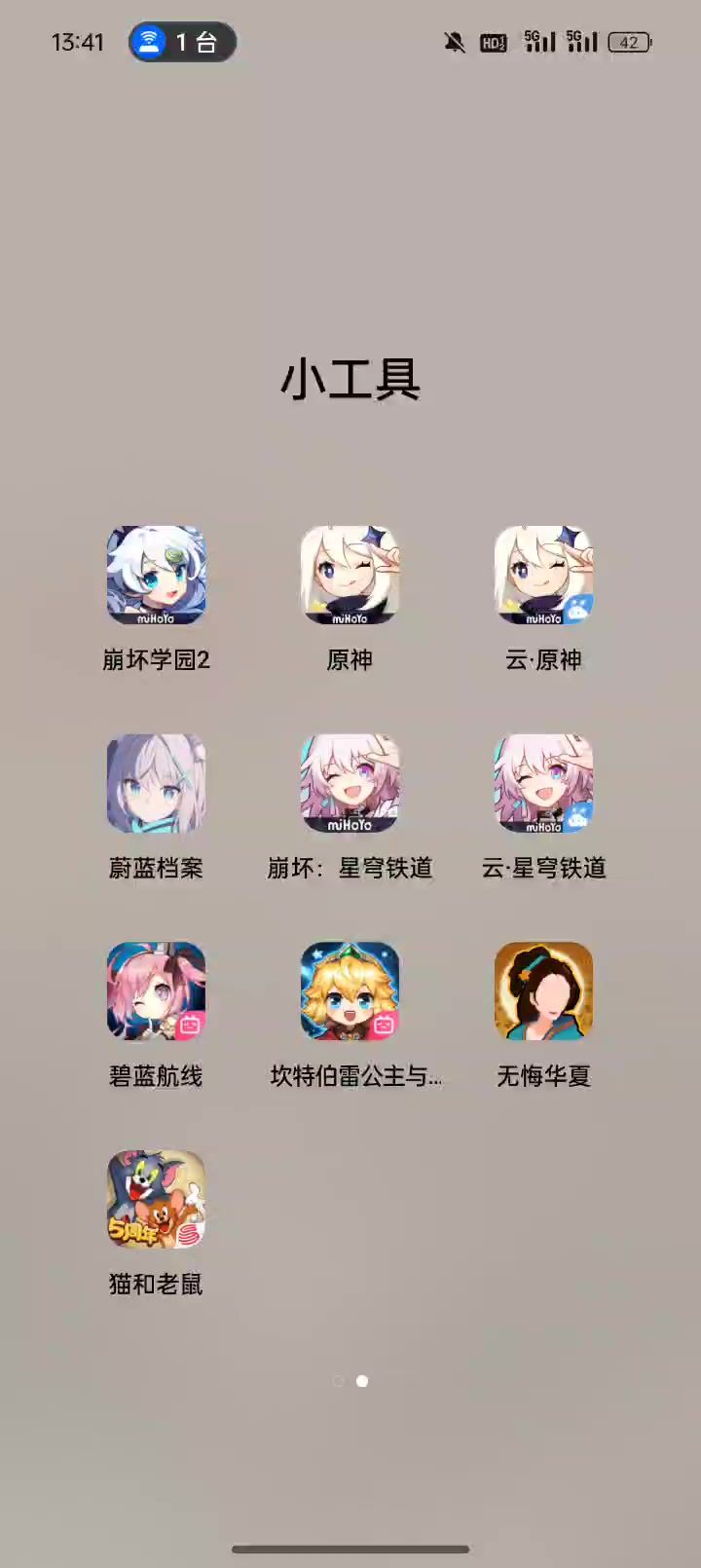Open the 云·原神 cloud app

pyautogui.click(x=543, y=576)
